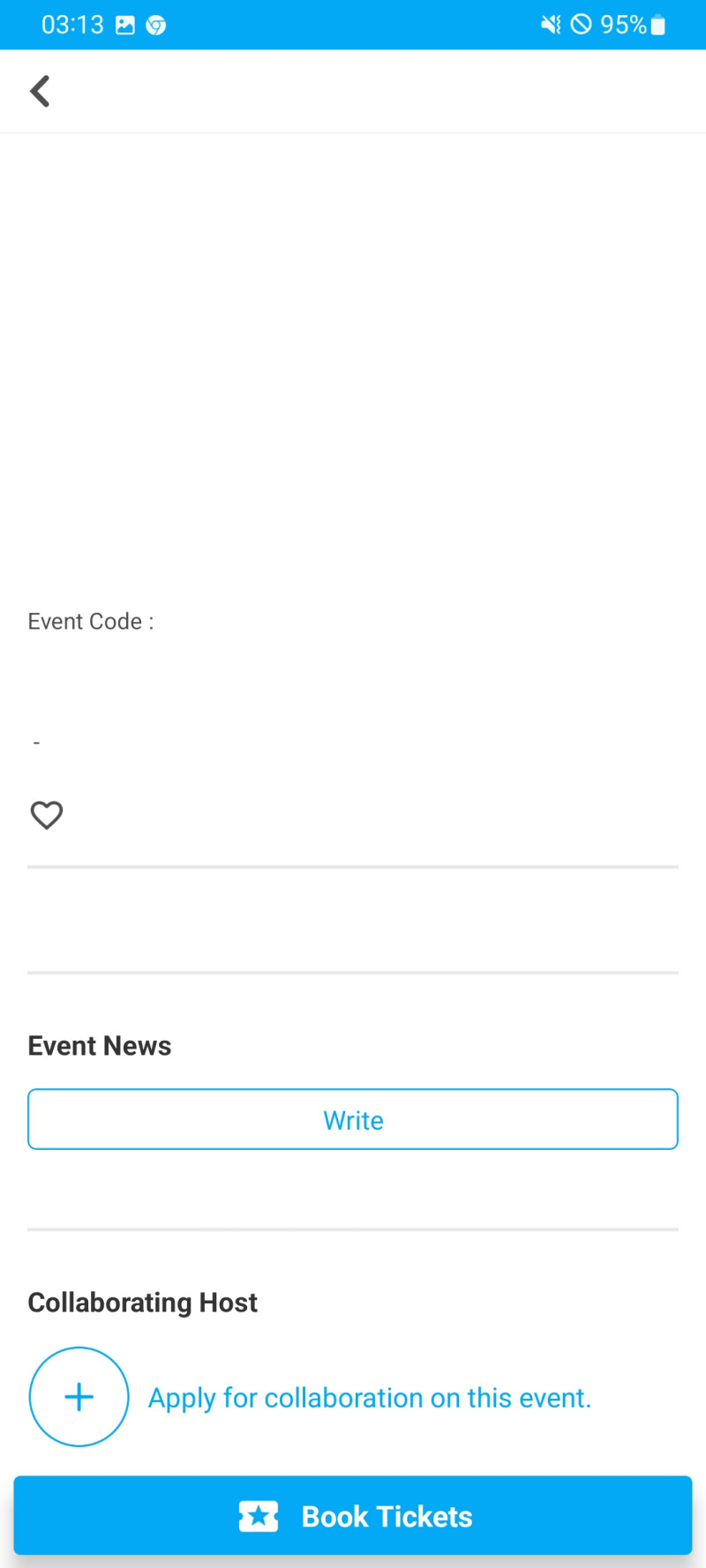Like this event with the heart icon
Viewport: 706px width, 1568px height.
pos(47,815)
